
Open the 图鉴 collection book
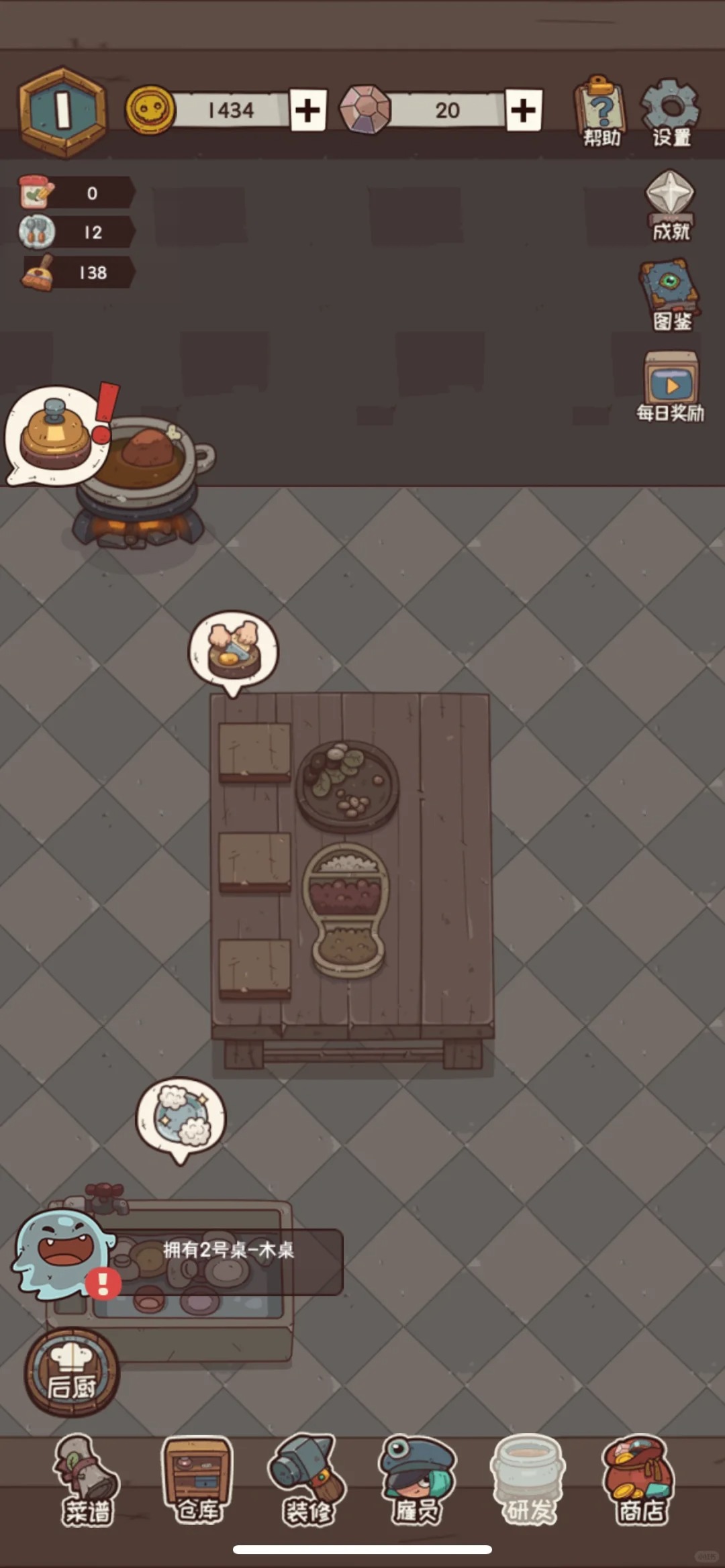pyautogui.click(x=670, y=295)
